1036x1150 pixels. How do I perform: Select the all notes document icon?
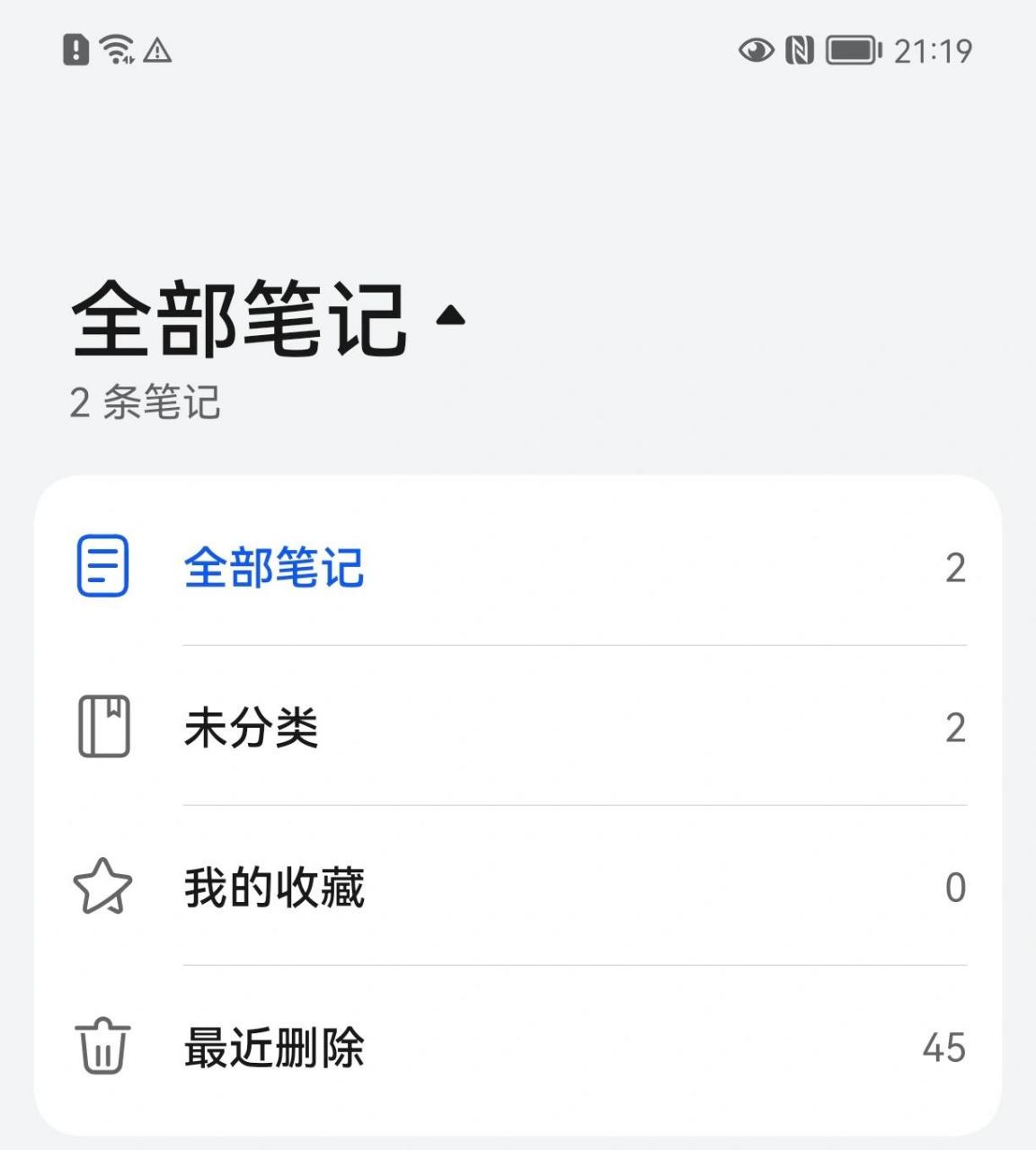click(102, 567)
